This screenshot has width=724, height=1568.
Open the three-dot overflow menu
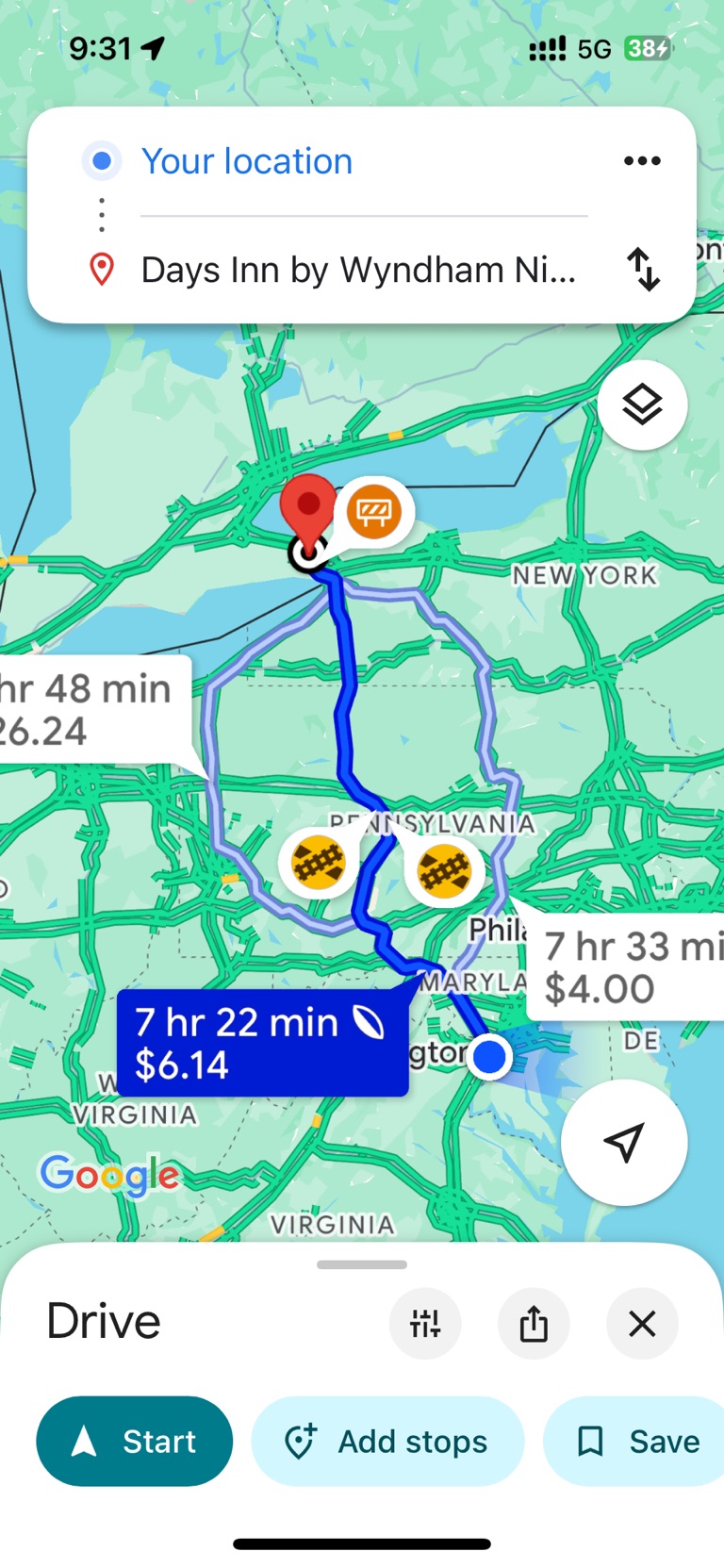(x=642, y=161)
